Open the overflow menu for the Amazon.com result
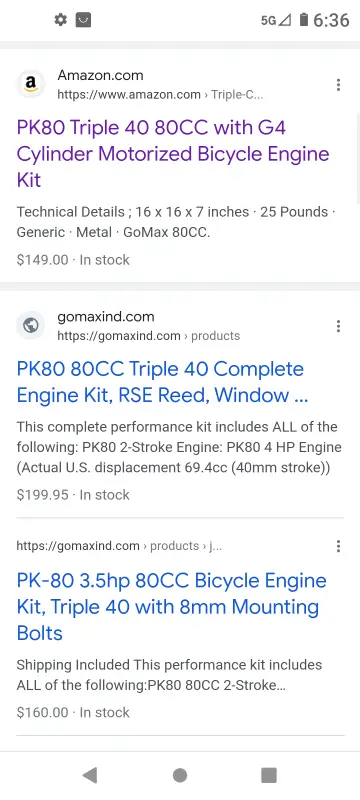The image size is (360, 800). point(338,85)
